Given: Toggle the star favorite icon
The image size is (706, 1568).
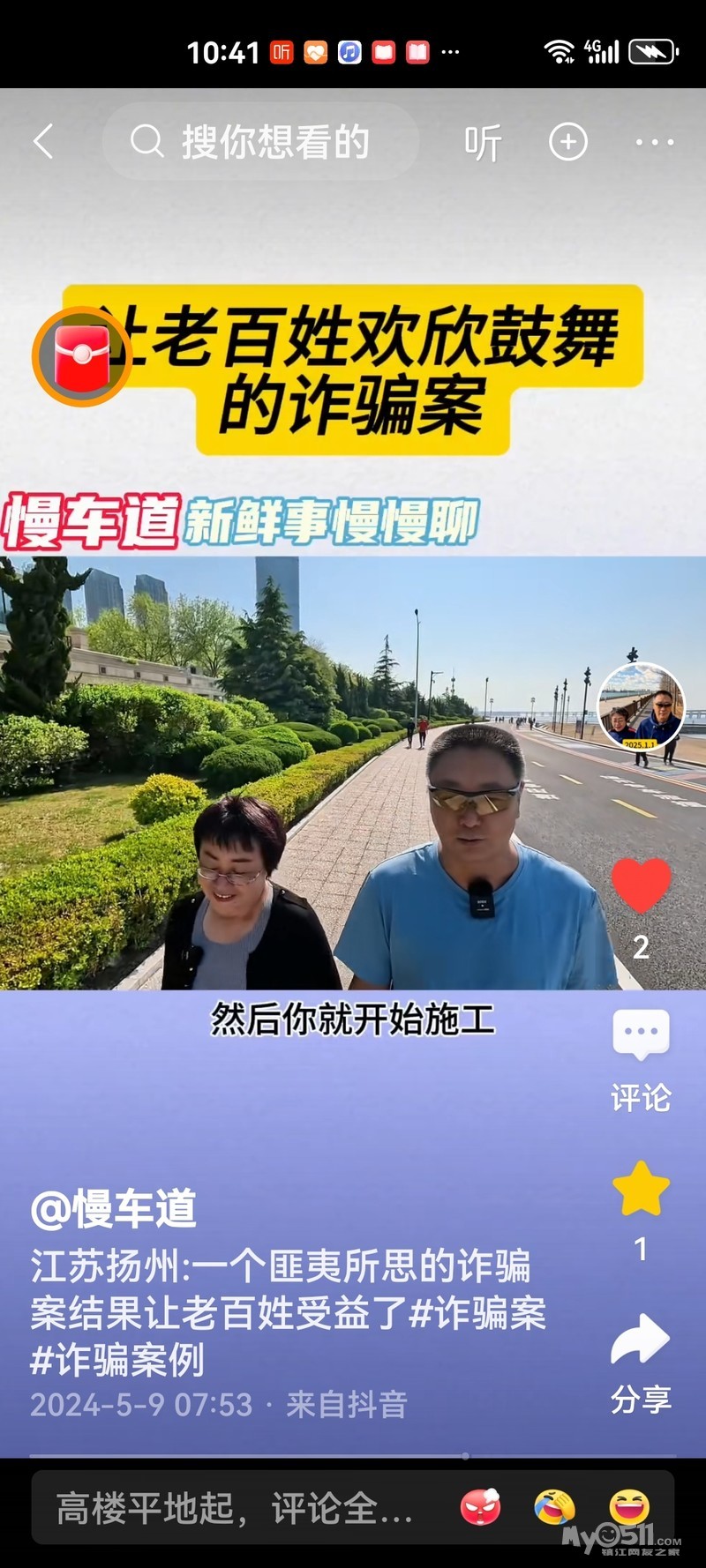Looking at the screenshot, I should point(641,1189).
